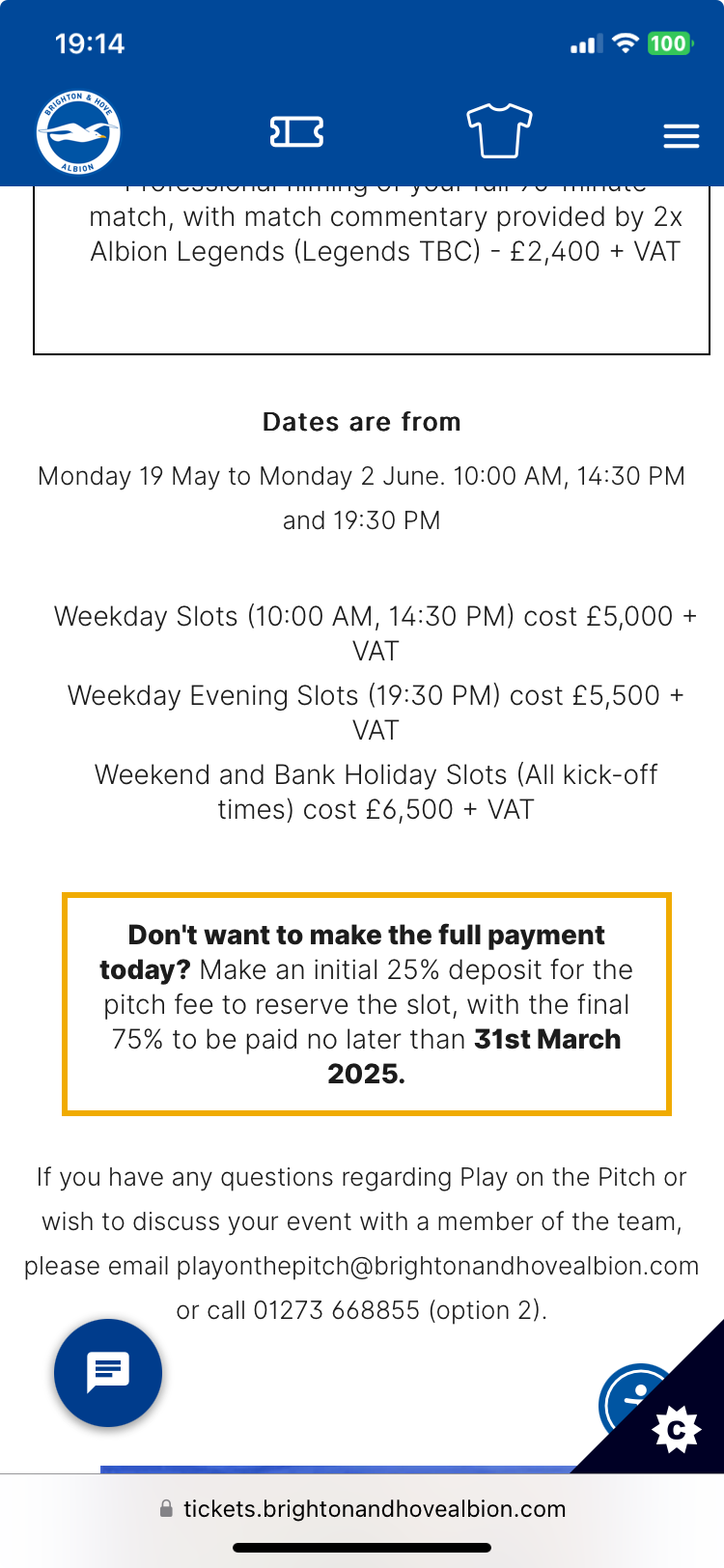The image size is (724, 1568).
Task: Tap the tickets.brightonandhovealbion.com address bar
Action: [x=362, y=1509]
